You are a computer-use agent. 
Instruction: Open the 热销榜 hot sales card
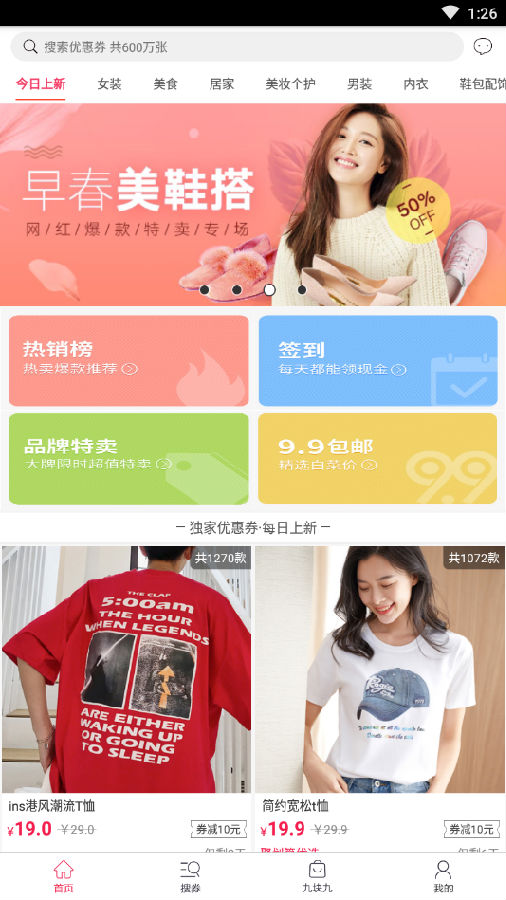point(129,360)
